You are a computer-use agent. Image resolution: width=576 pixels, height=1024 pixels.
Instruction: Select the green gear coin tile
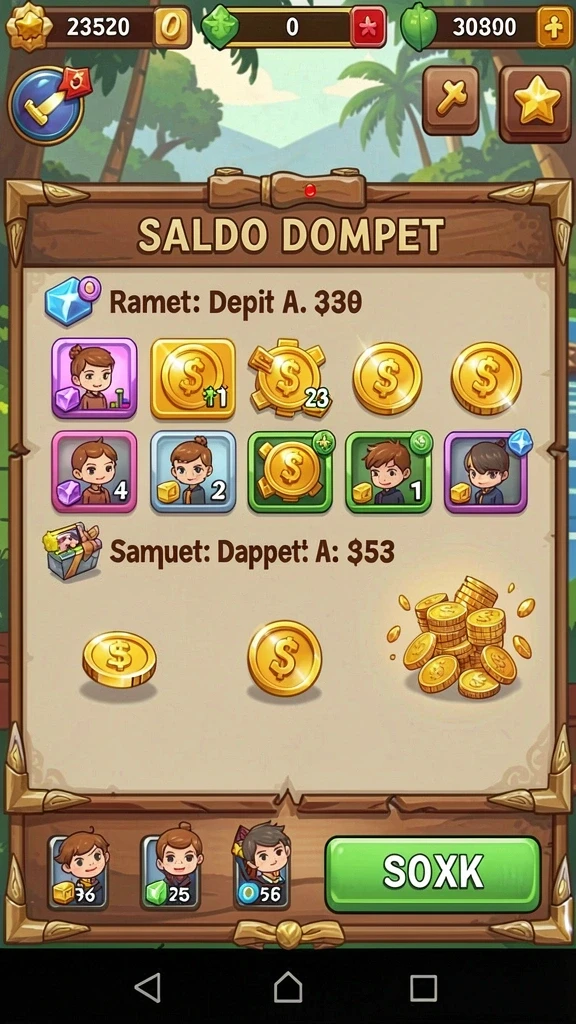291,471
